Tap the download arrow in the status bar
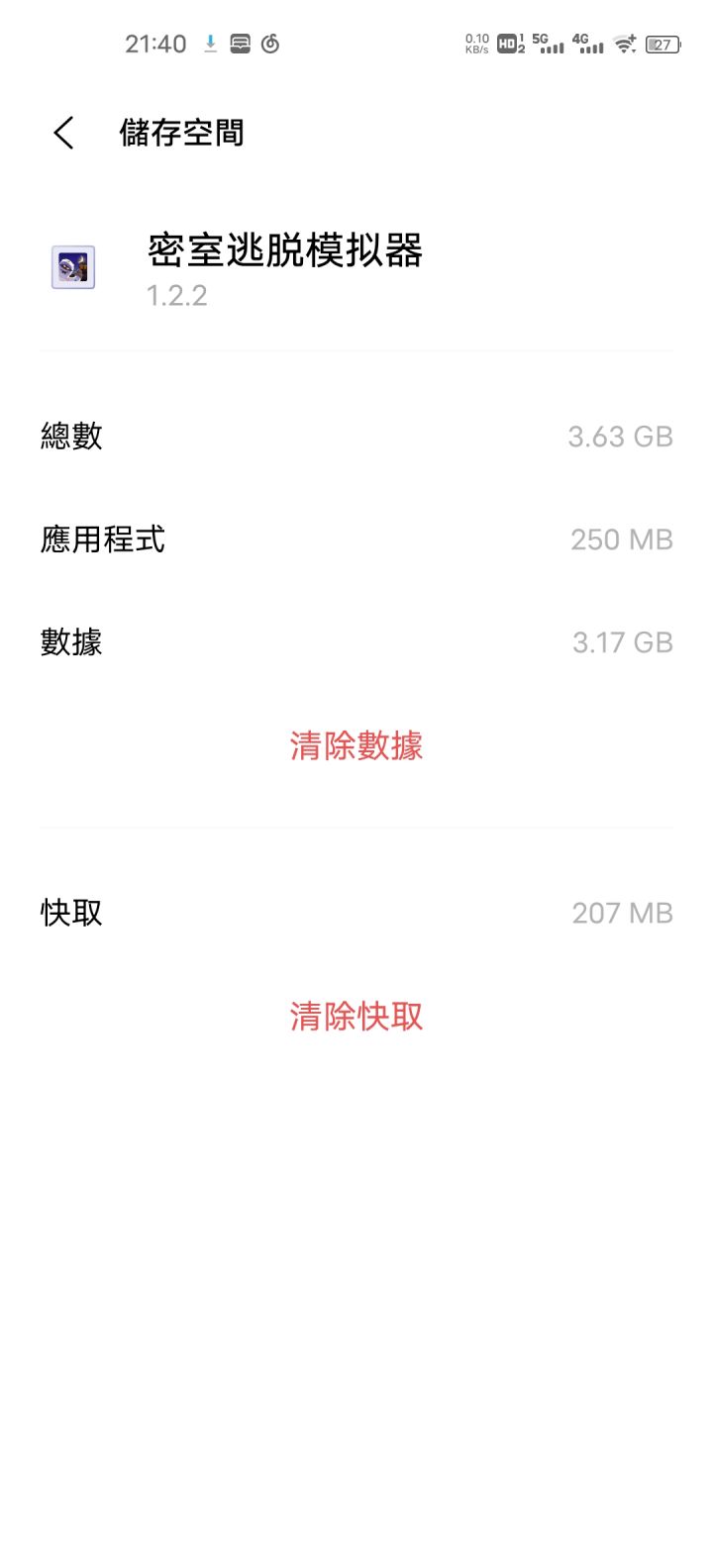Viewport: 713px width, 1568px height. [210, 44]
